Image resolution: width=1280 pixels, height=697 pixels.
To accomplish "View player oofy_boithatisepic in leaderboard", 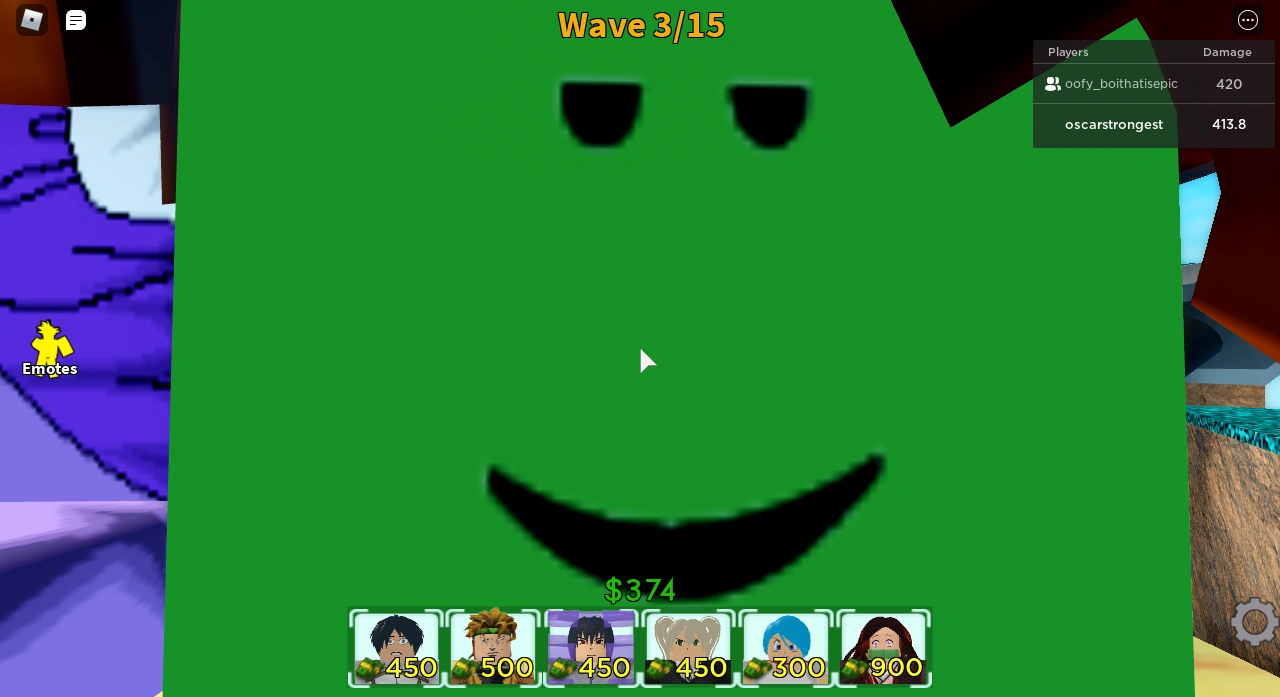I will point(1120,84).
